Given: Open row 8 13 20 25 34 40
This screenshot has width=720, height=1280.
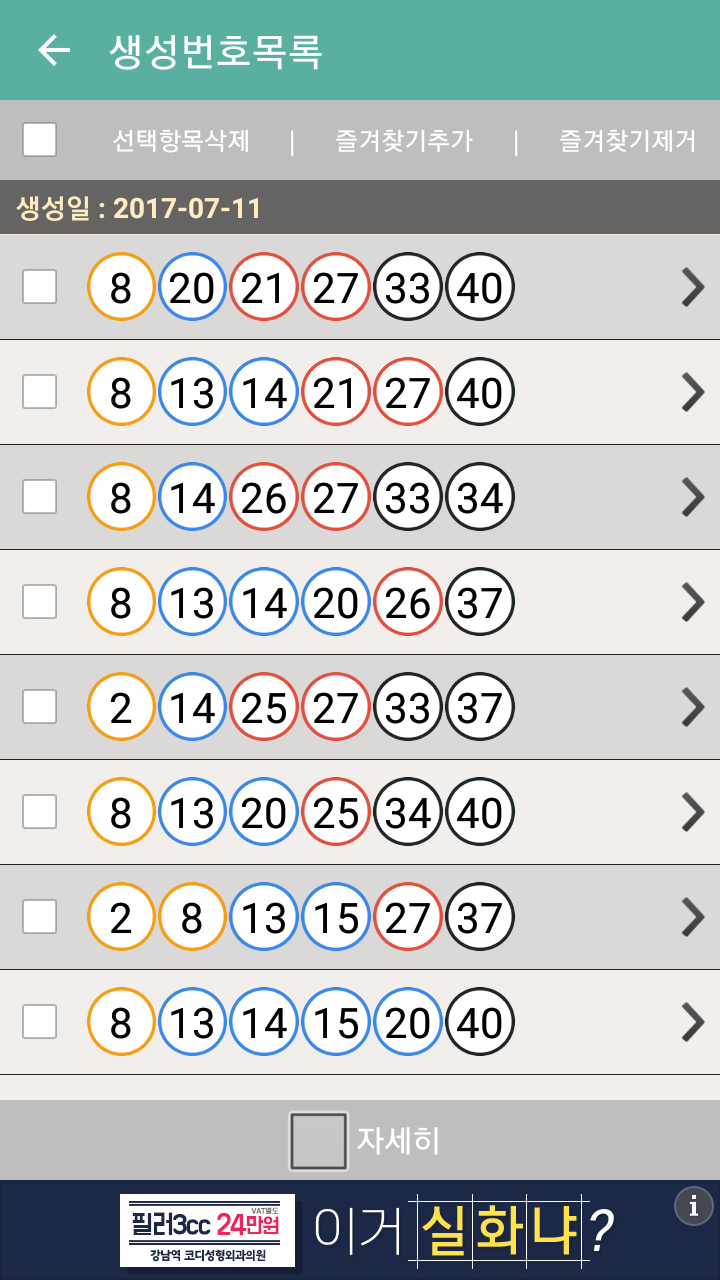Looking at the screenshot, I should 692,812.
